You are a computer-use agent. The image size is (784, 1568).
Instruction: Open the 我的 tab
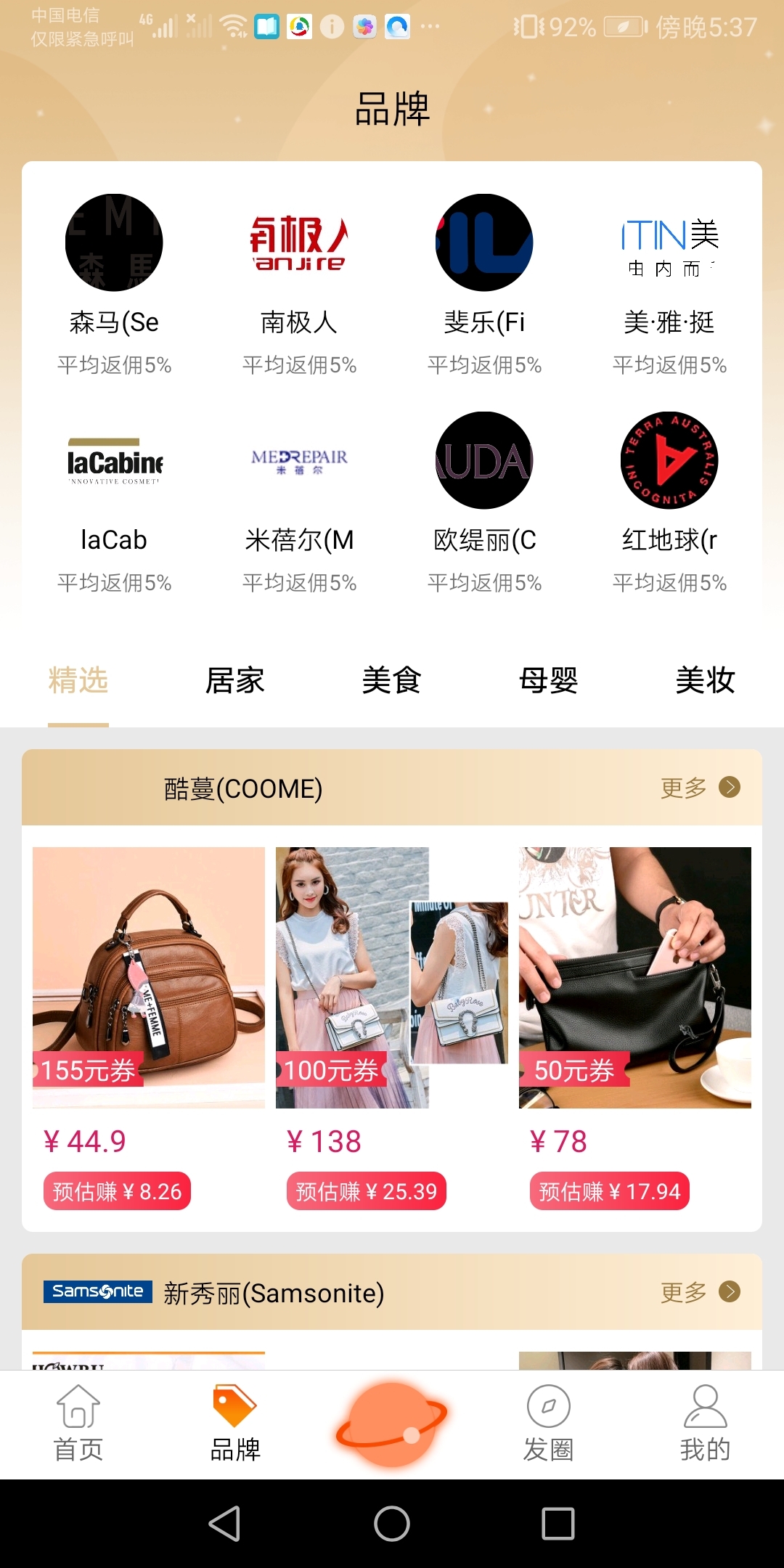click(x=705, y=1424)
